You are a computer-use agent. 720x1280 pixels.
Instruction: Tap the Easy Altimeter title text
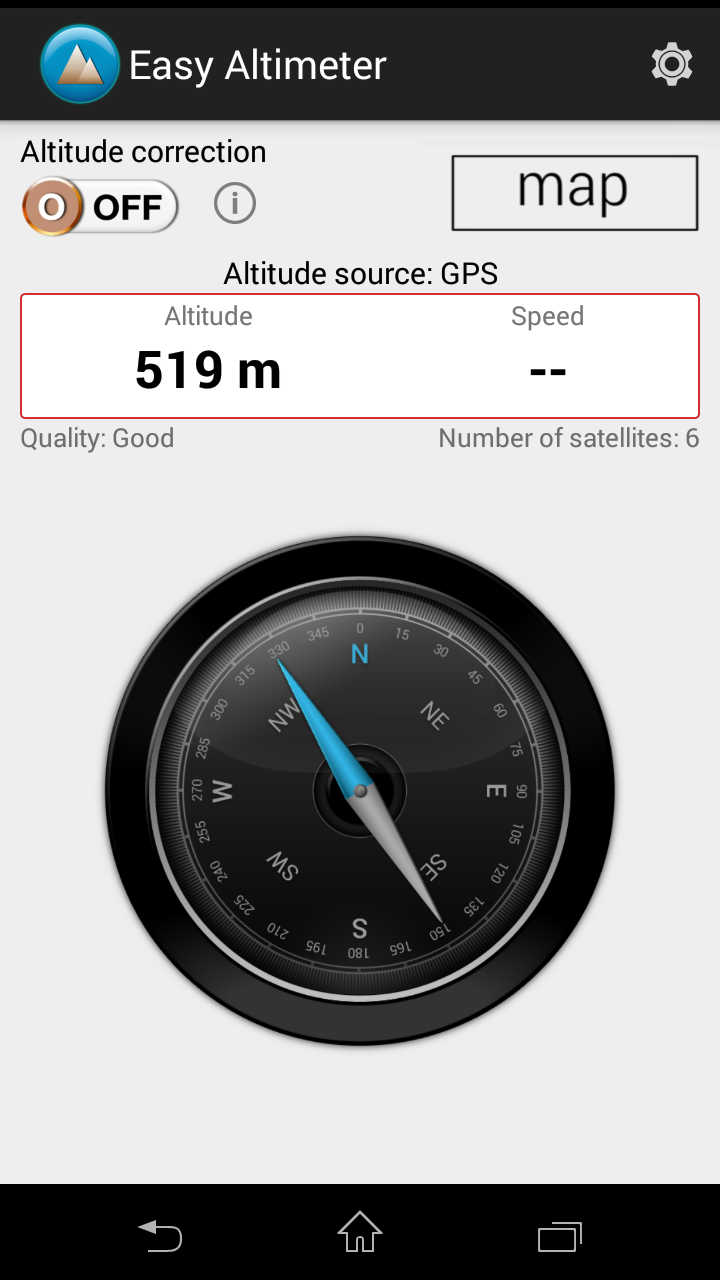[x=256, y=63]
